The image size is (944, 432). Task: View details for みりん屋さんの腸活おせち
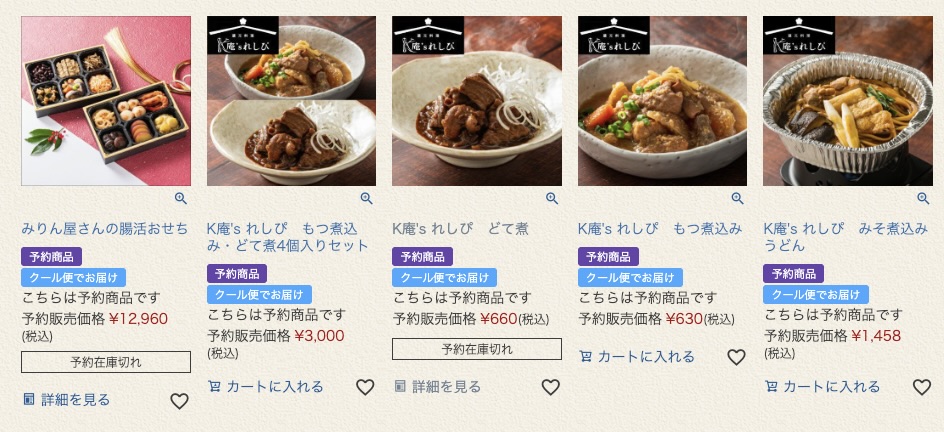66,399
